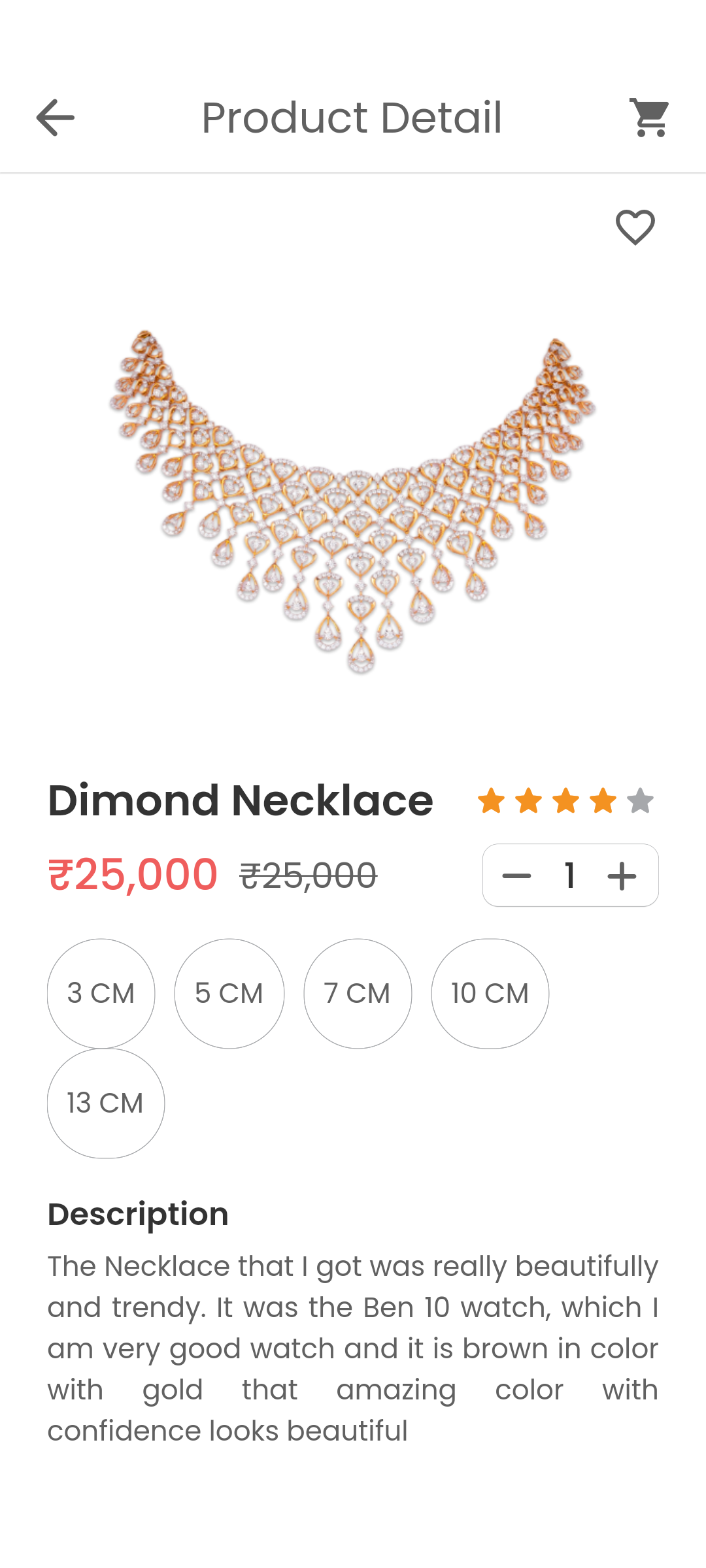Screen dimensions: 706x1568
Task: Select the 5 CM size option
Action: click(x=229, y=992)
